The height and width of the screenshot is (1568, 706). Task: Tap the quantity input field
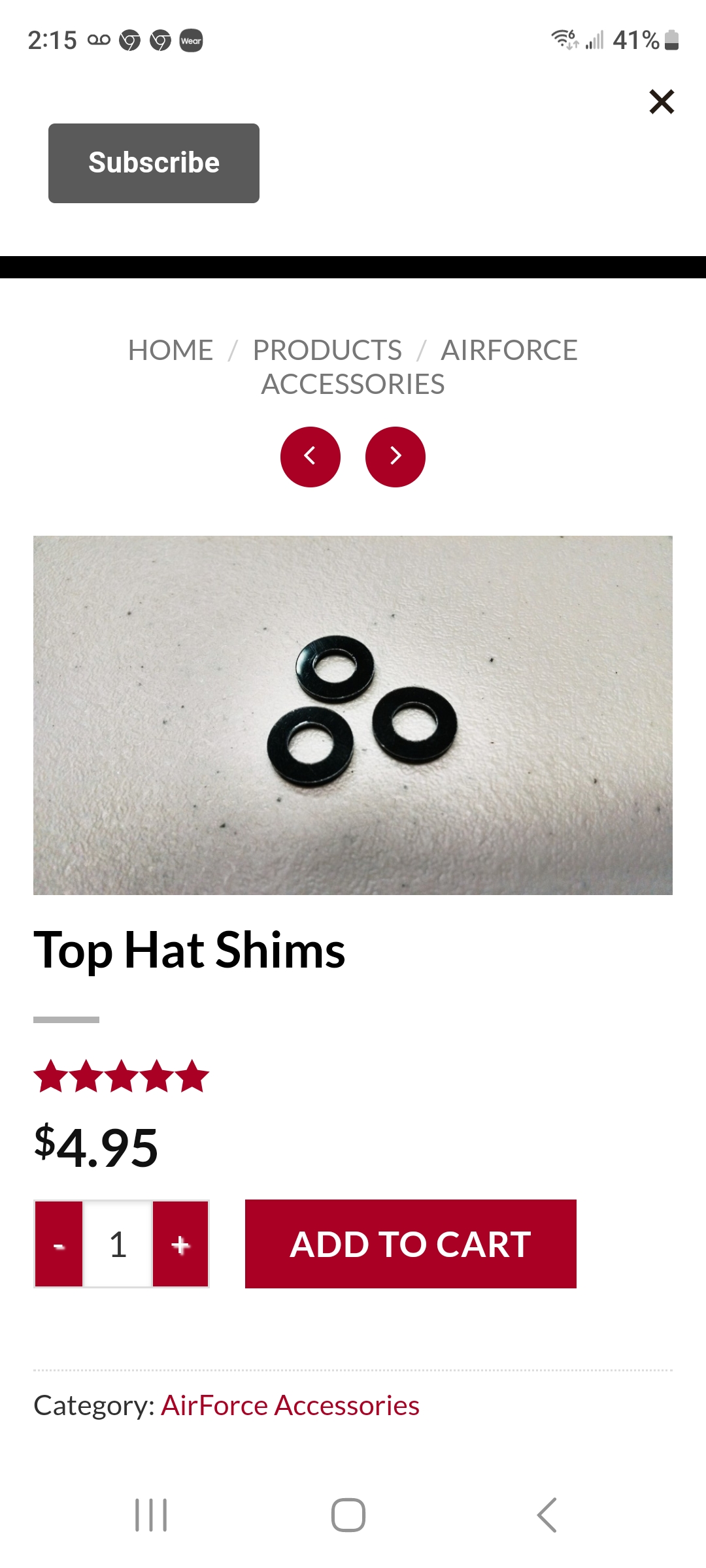[x=118, y=1245]
